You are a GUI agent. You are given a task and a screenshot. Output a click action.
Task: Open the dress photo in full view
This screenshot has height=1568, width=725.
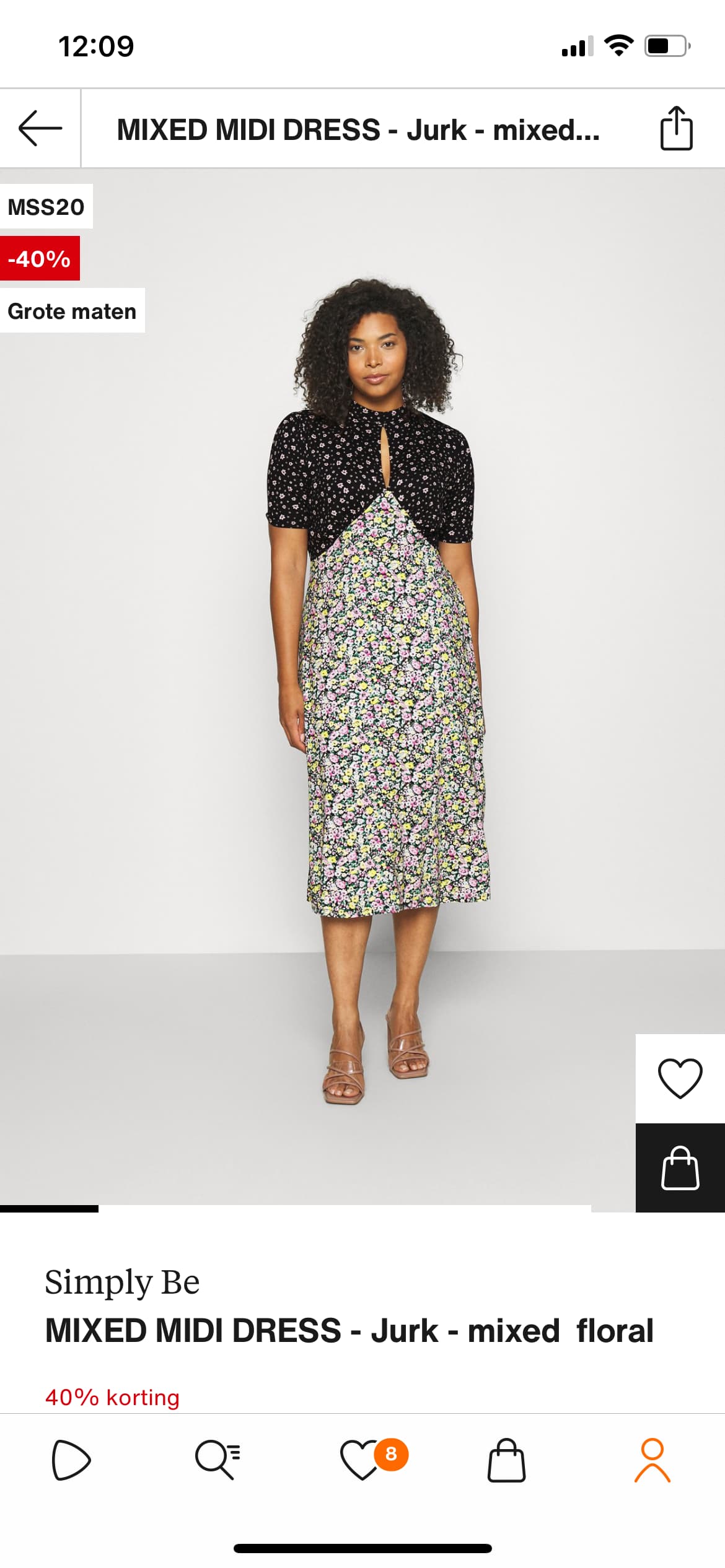coord(362,686)
